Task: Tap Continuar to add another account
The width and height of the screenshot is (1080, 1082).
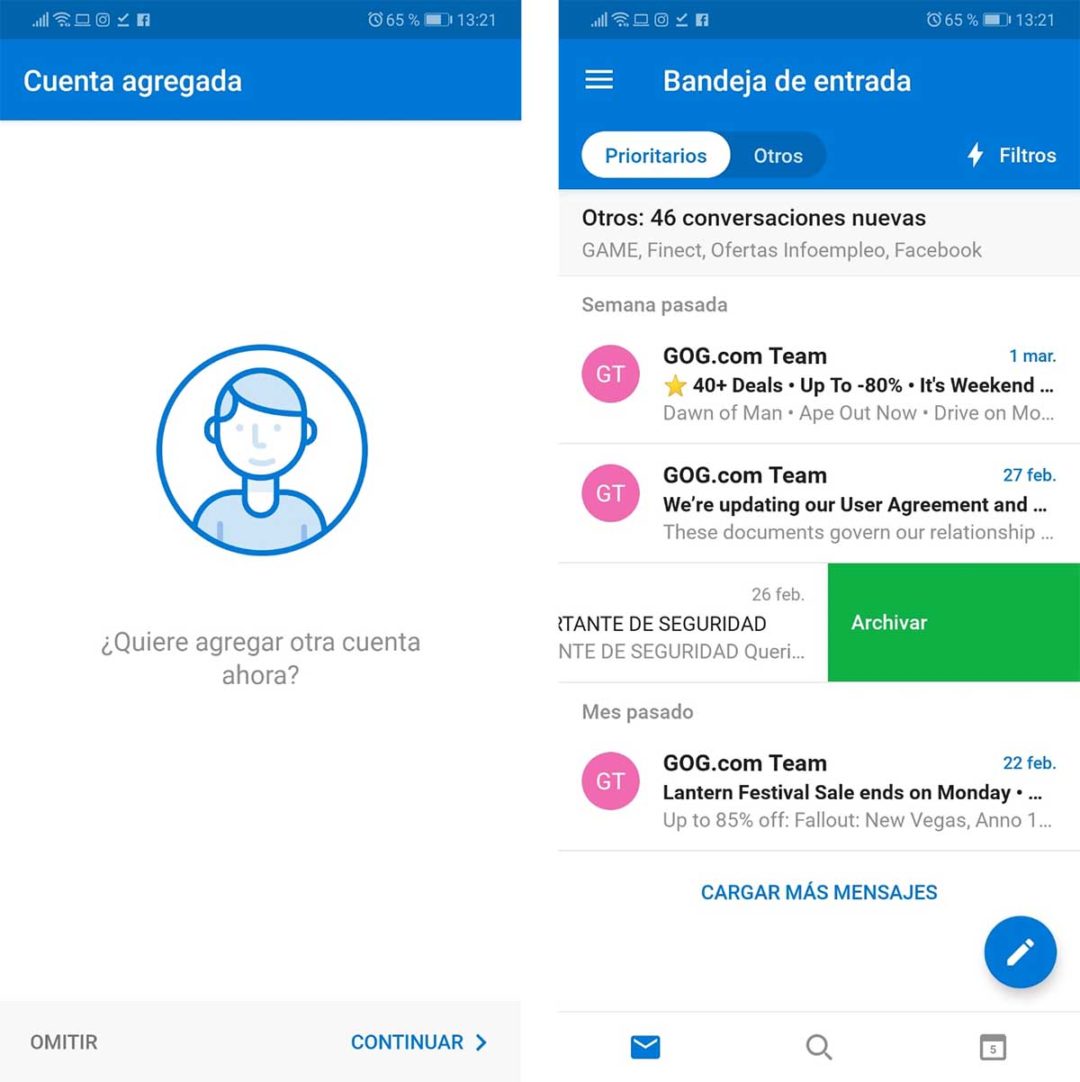Action: [418, 1042]
